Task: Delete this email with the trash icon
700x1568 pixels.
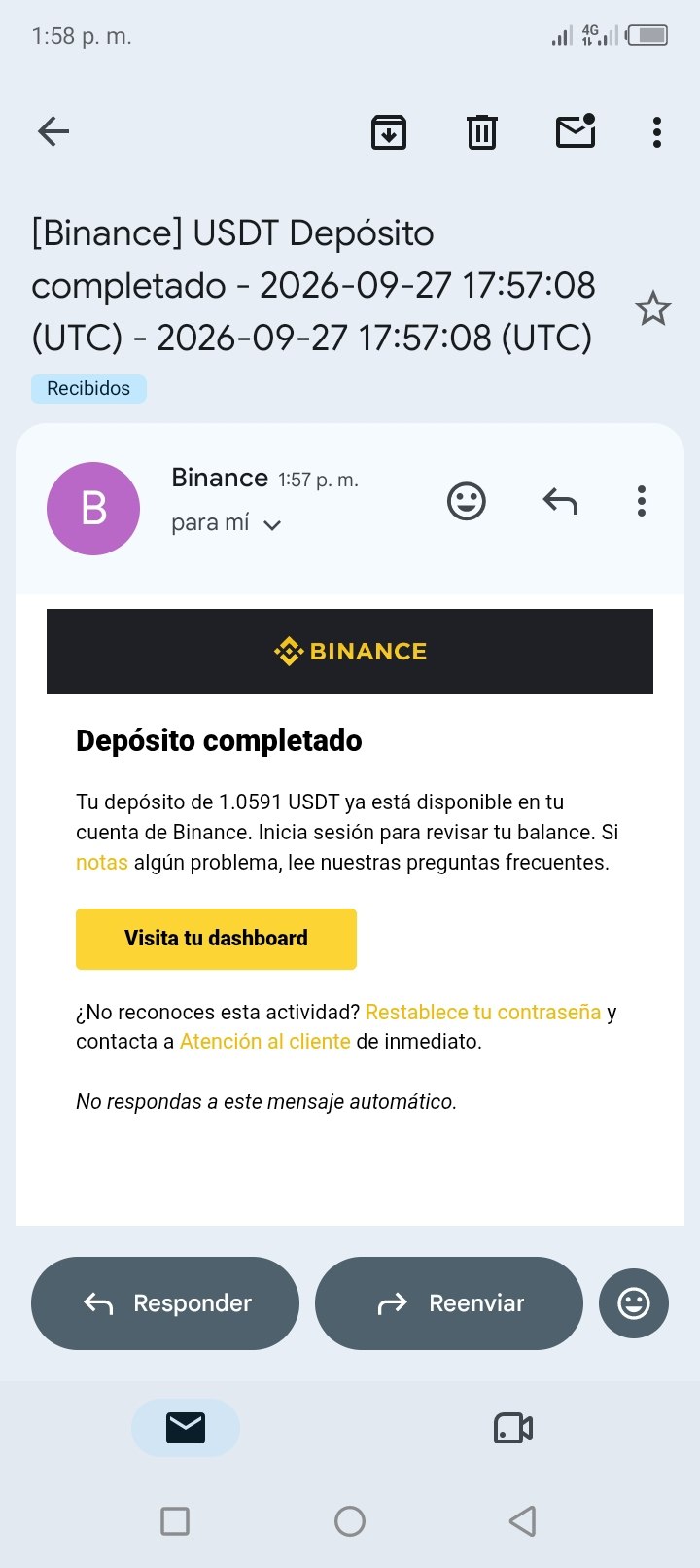Action: tap(482, 131)
